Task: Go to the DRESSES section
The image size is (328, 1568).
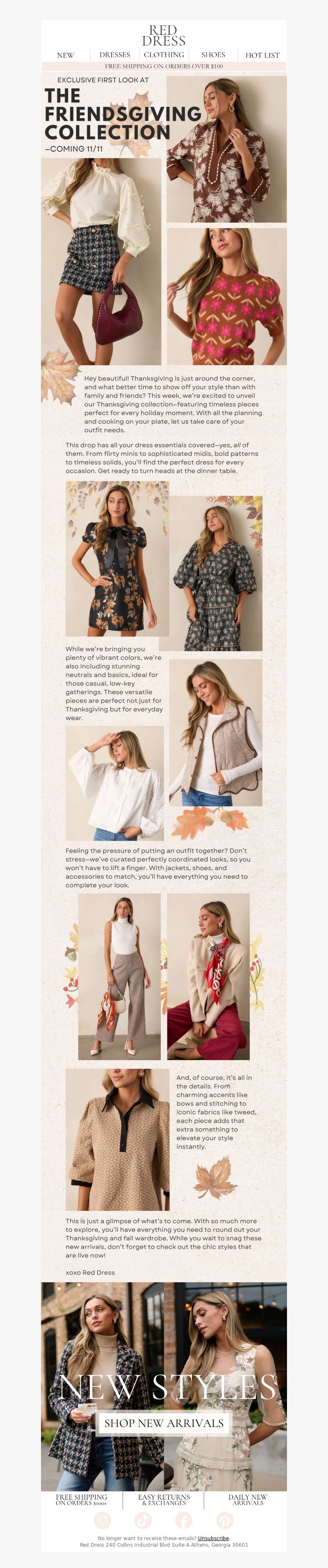Action: tap(115, 55)
